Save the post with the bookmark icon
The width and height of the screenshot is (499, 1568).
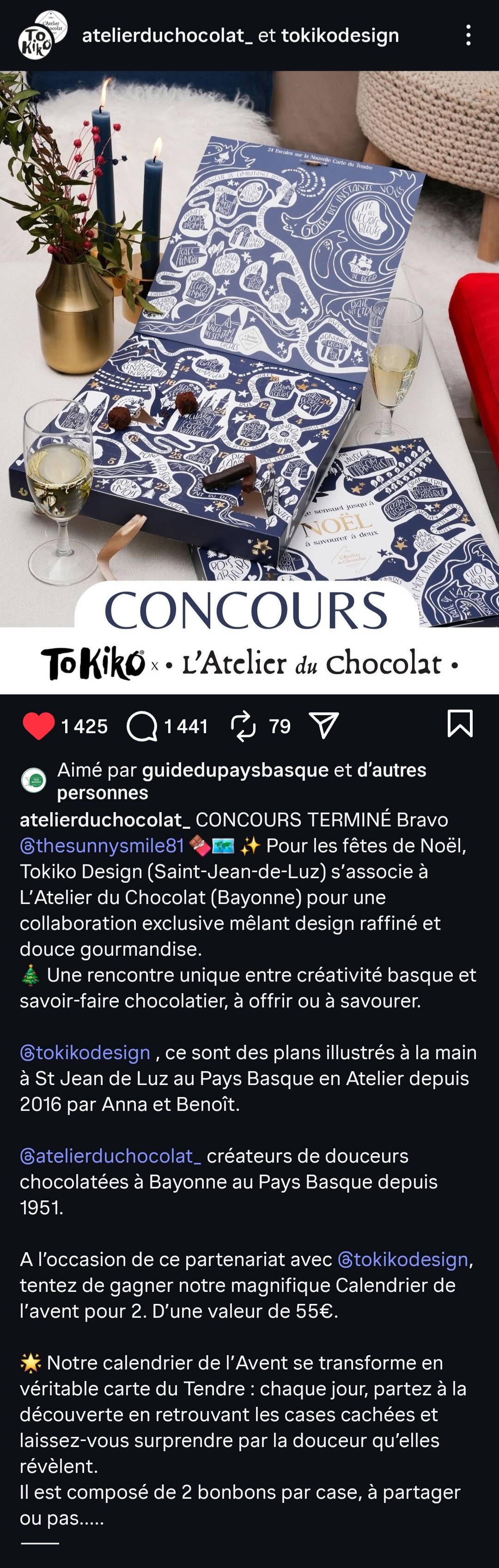[459, 724]
